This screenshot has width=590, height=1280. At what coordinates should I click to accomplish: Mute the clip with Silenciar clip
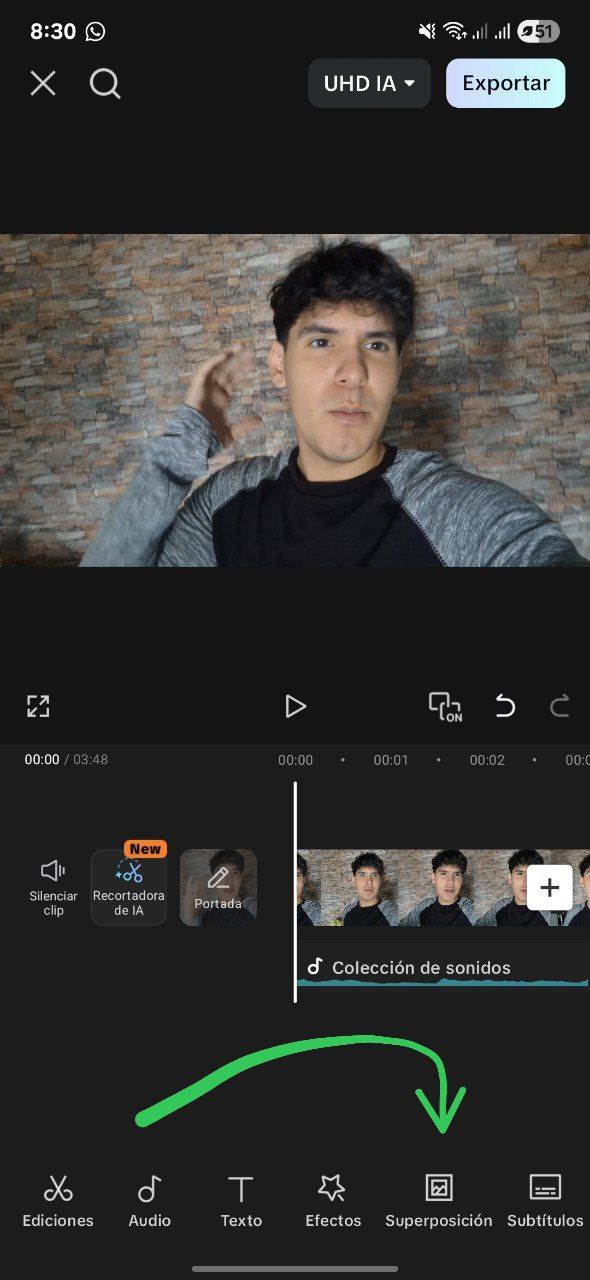pos(53,888)
